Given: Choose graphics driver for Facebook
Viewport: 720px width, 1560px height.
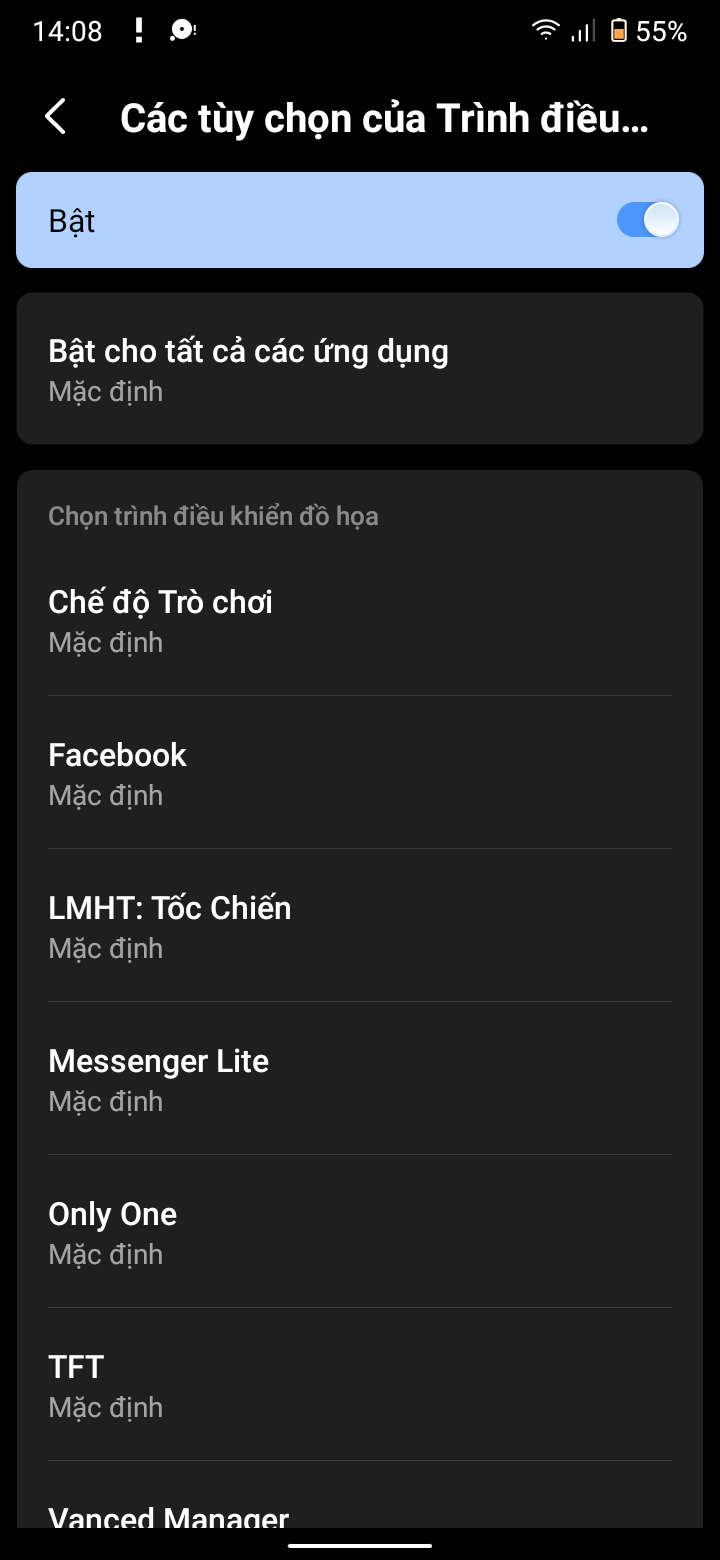Looking at the screenshot, I should coord(360,773).
